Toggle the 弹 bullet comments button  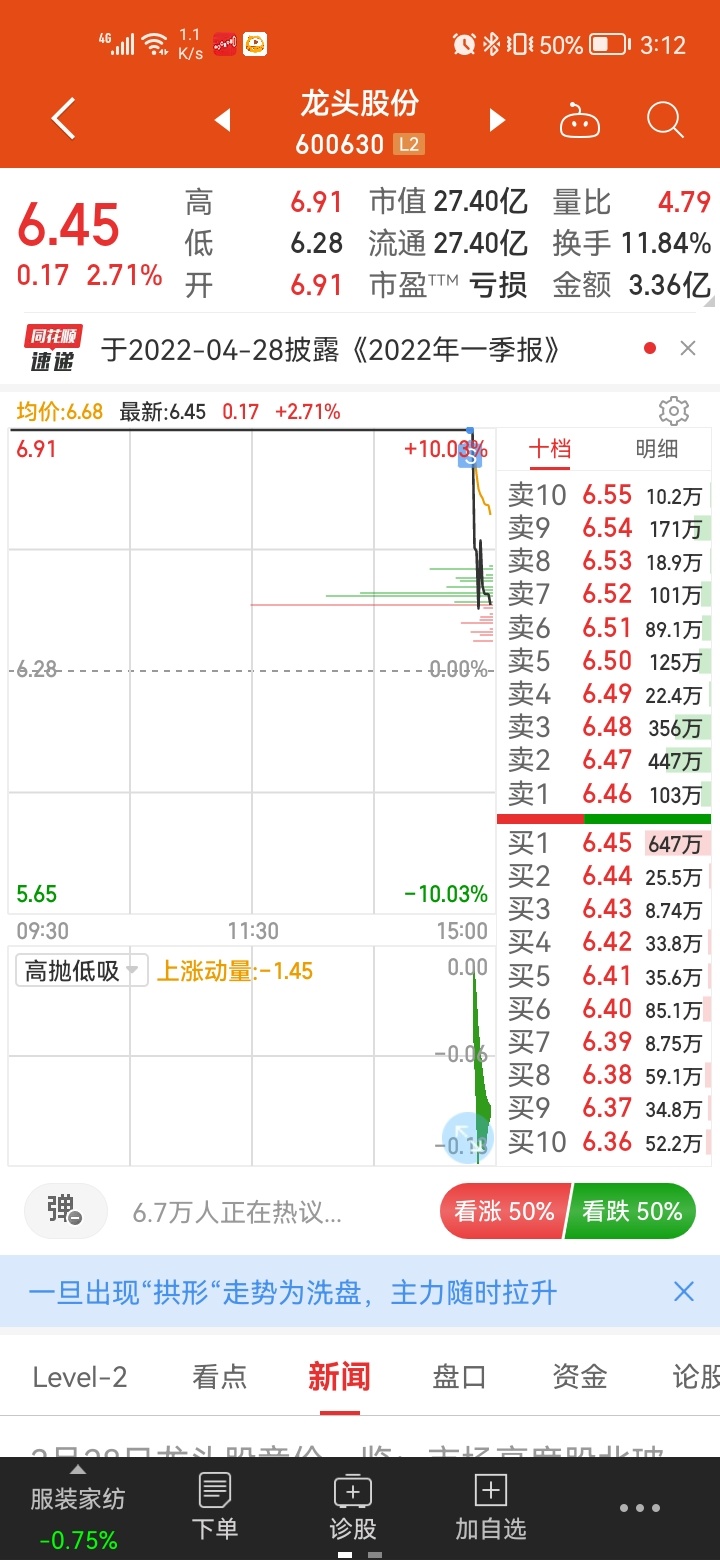[x=65, y=1211]
